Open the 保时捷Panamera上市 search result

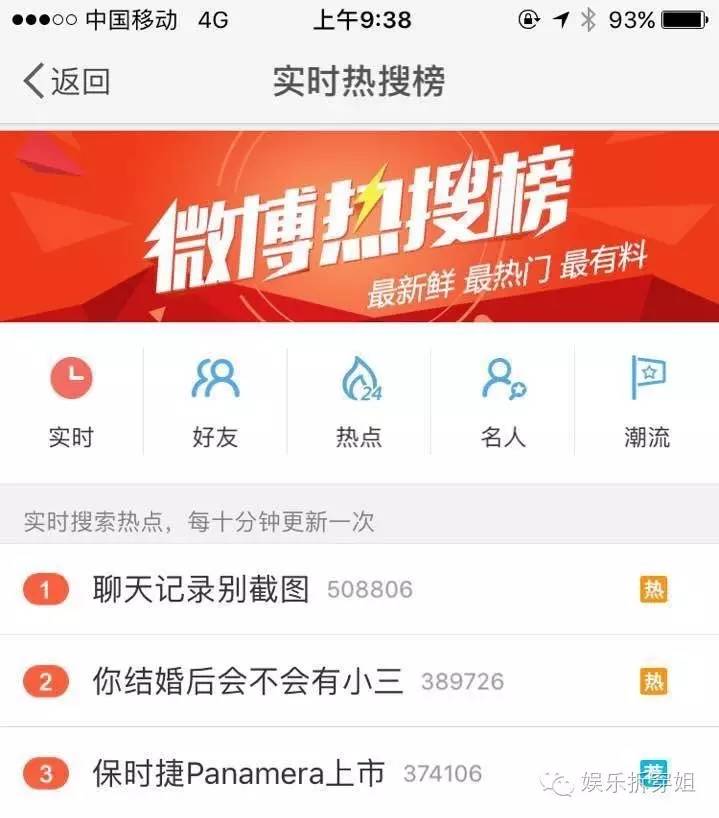click(238, 773)
